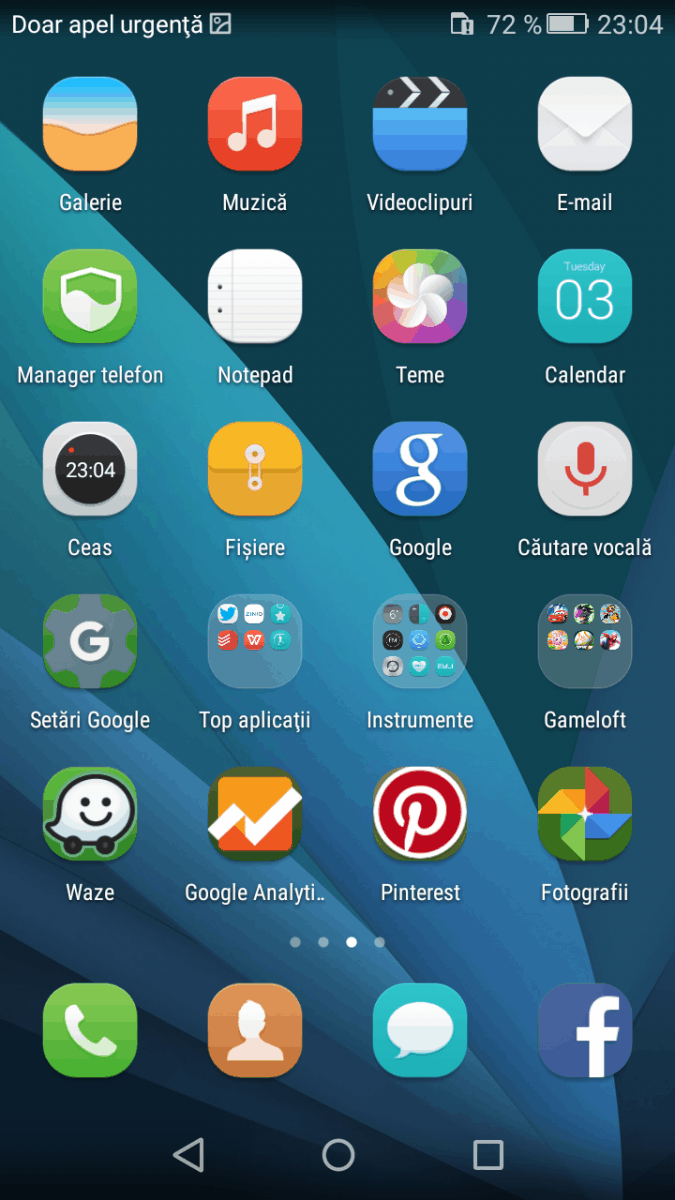Tap the system back button
The height and width of the screenshot is (1200, 675).
click(189, 1155)
